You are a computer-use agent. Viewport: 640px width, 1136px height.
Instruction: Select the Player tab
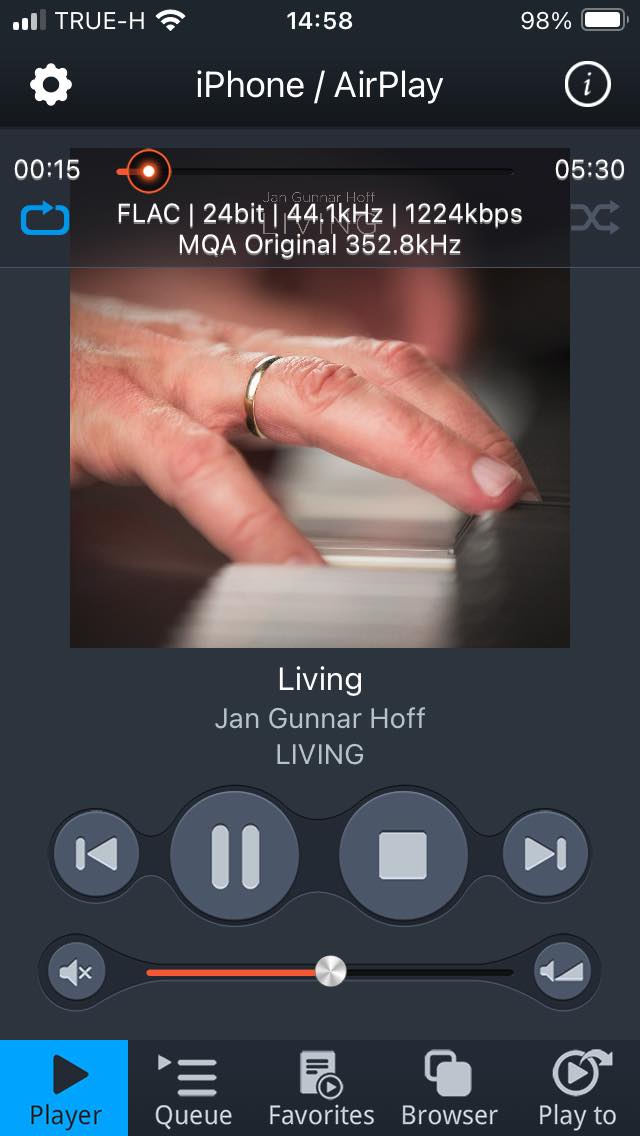[65, 1088]
